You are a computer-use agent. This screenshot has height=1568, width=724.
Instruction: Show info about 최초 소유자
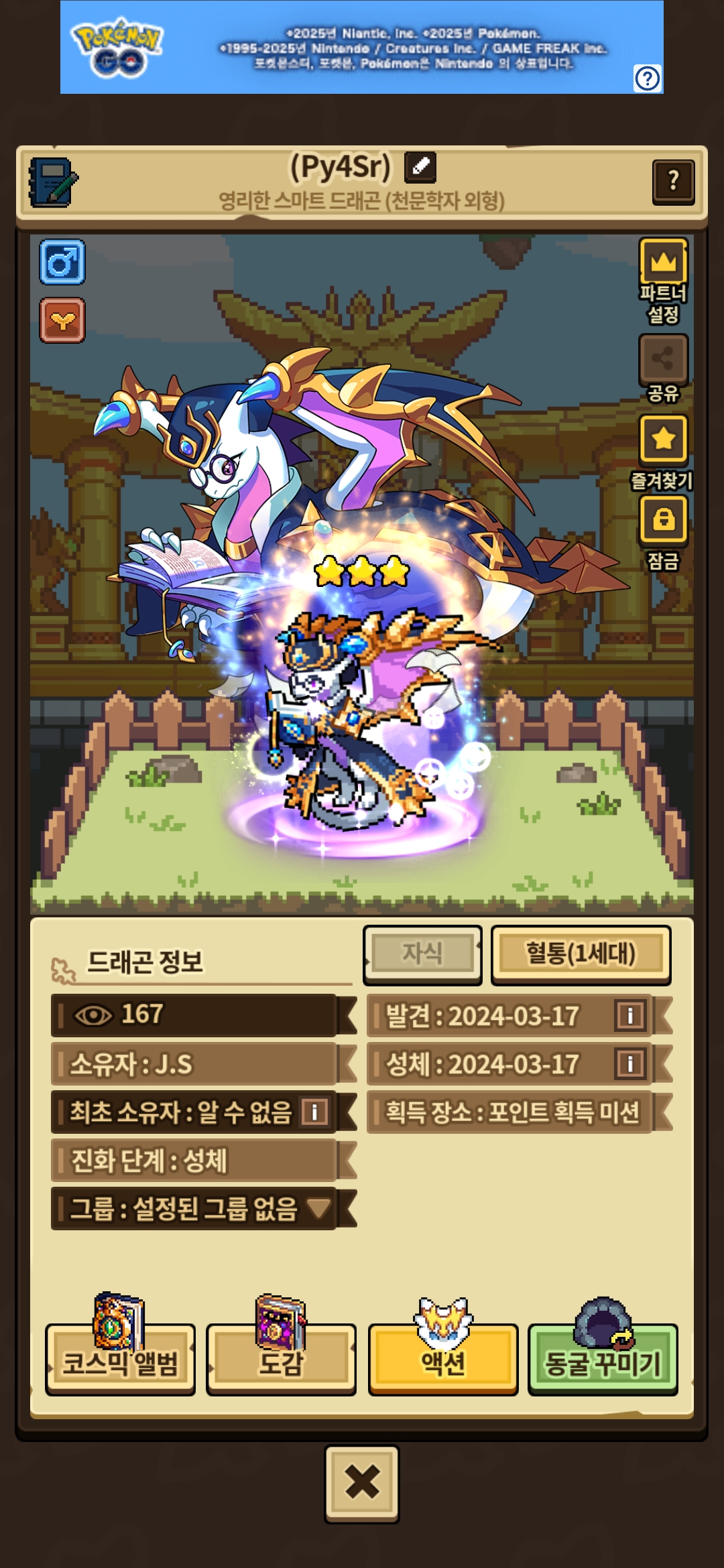click(314, 1112)
